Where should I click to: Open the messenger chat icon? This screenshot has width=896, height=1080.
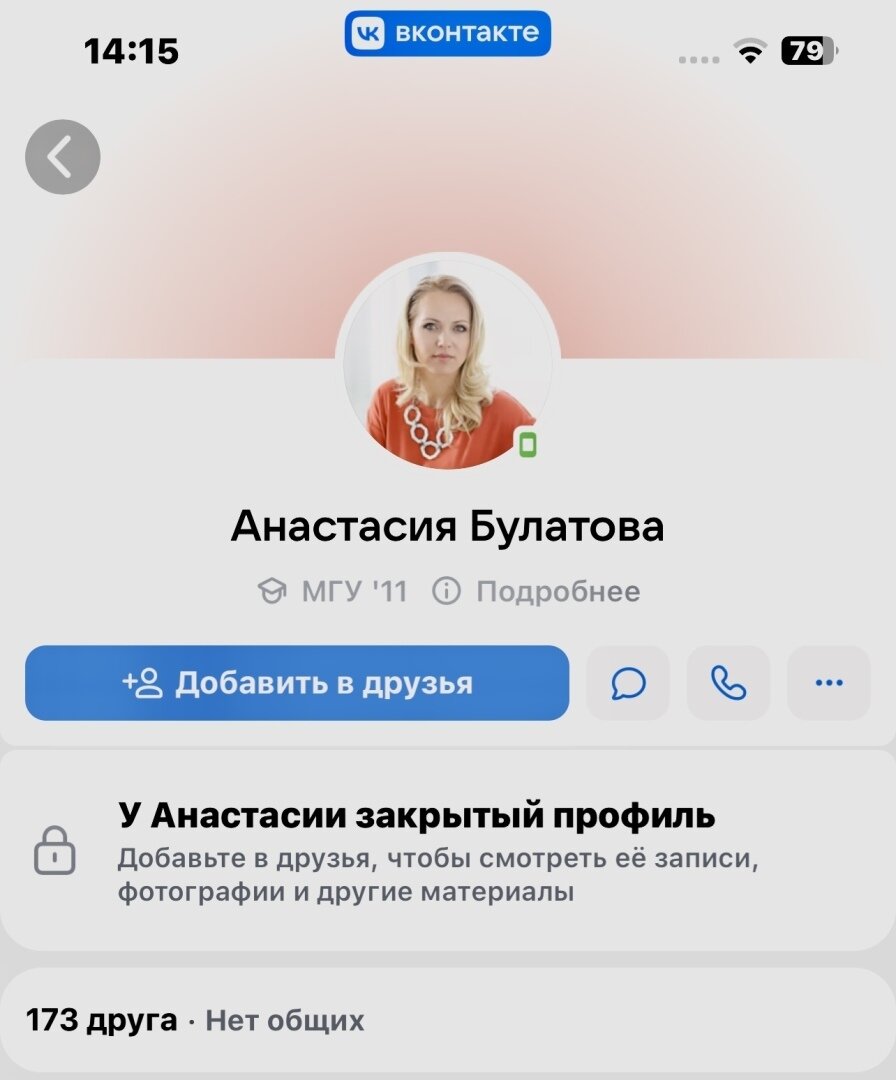[x=627, y=683]
